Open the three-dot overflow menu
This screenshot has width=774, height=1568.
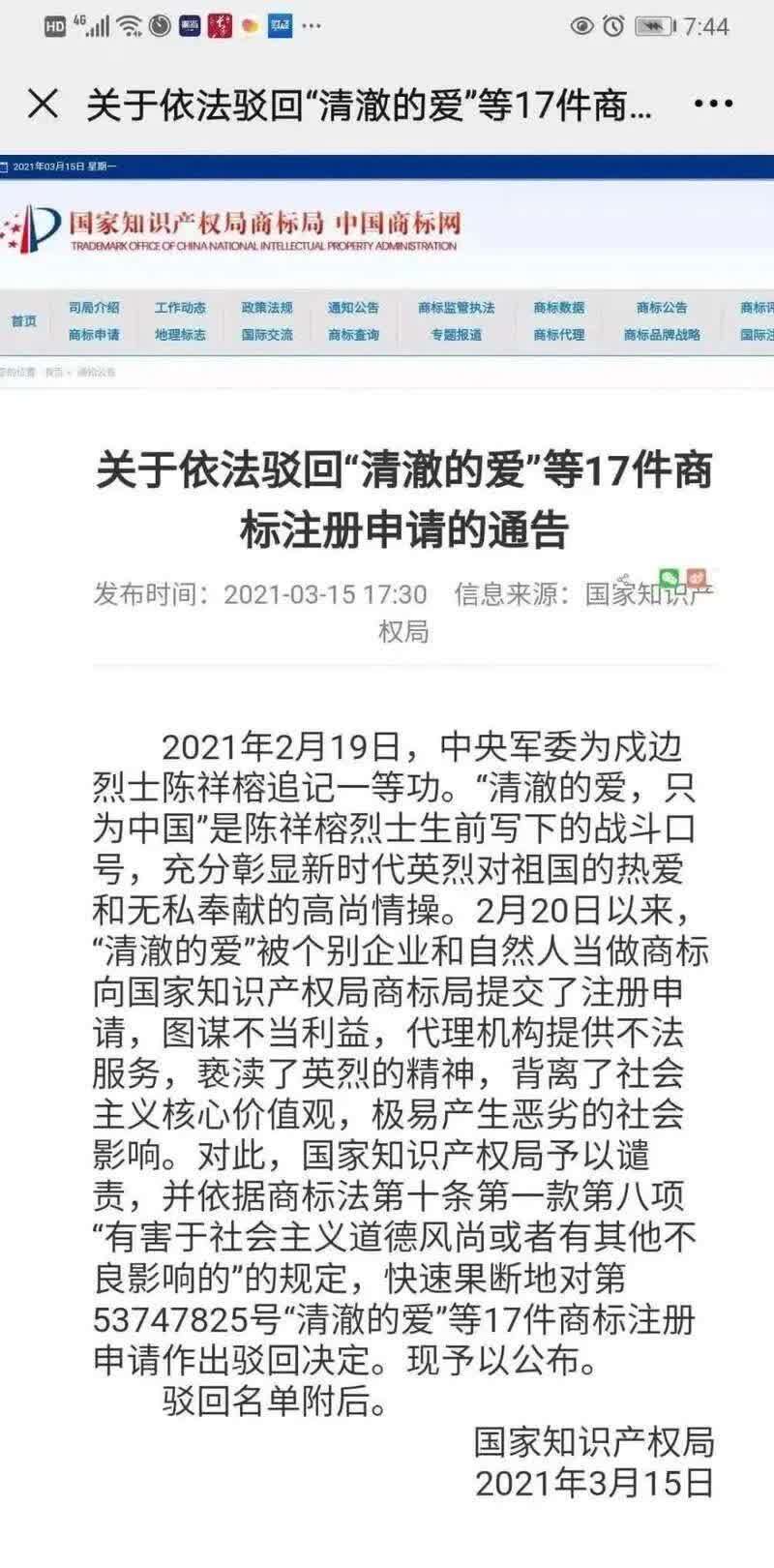(714, 104)
